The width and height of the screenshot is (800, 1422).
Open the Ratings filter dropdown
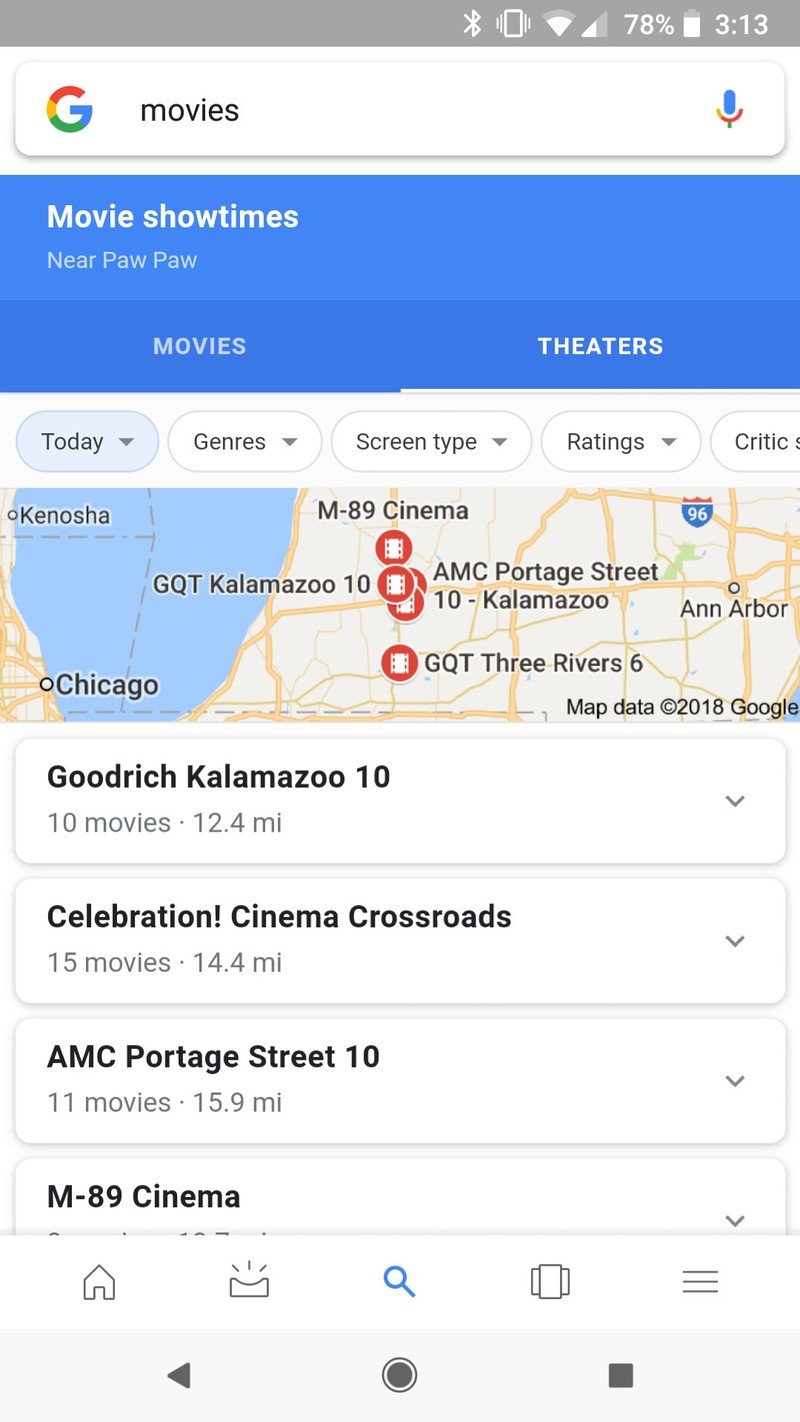[x=621, y=441]
